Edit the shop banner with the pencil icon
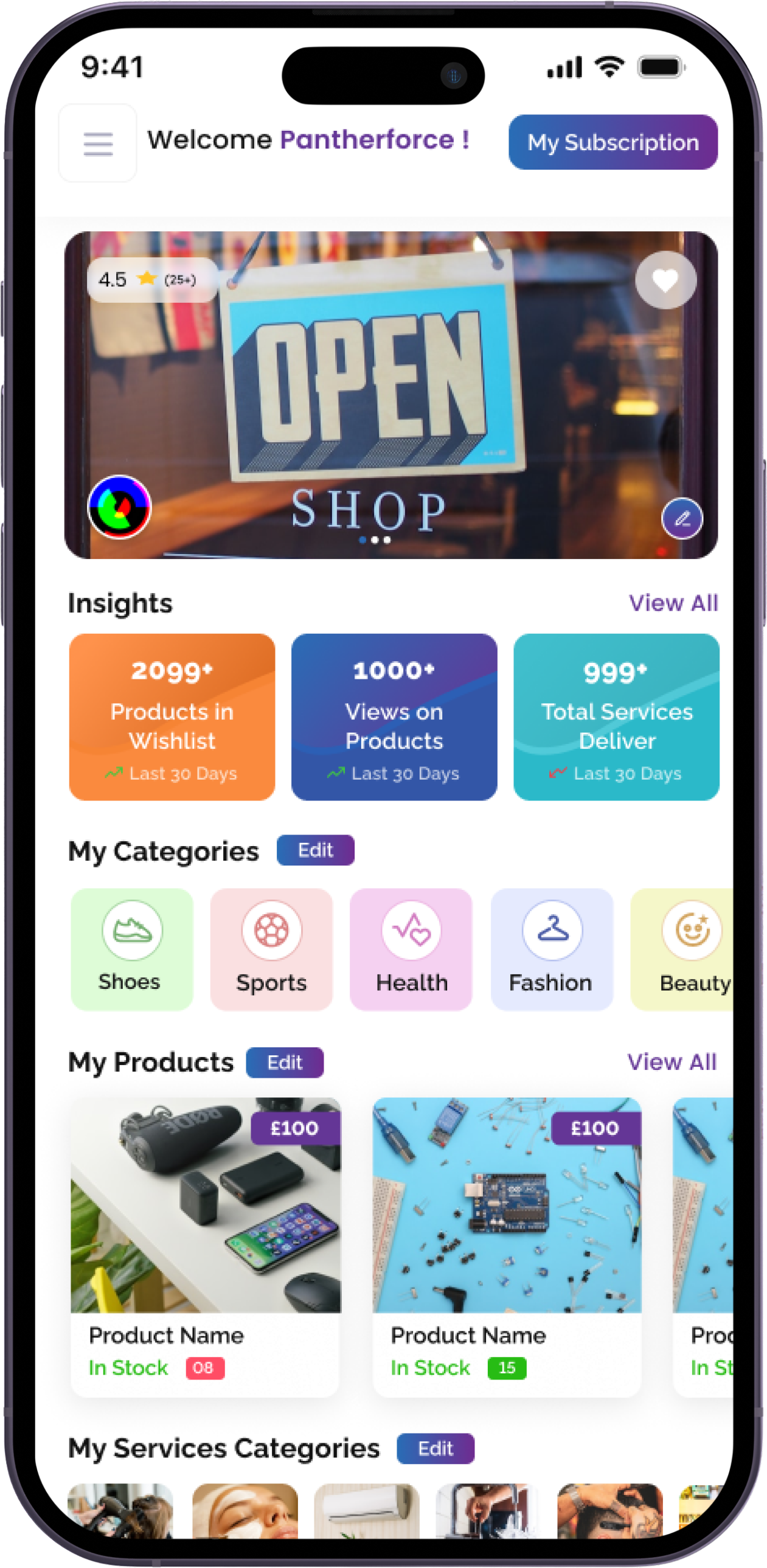The image size is (767, 1568). pyautogui.click(x=682, y=519)
